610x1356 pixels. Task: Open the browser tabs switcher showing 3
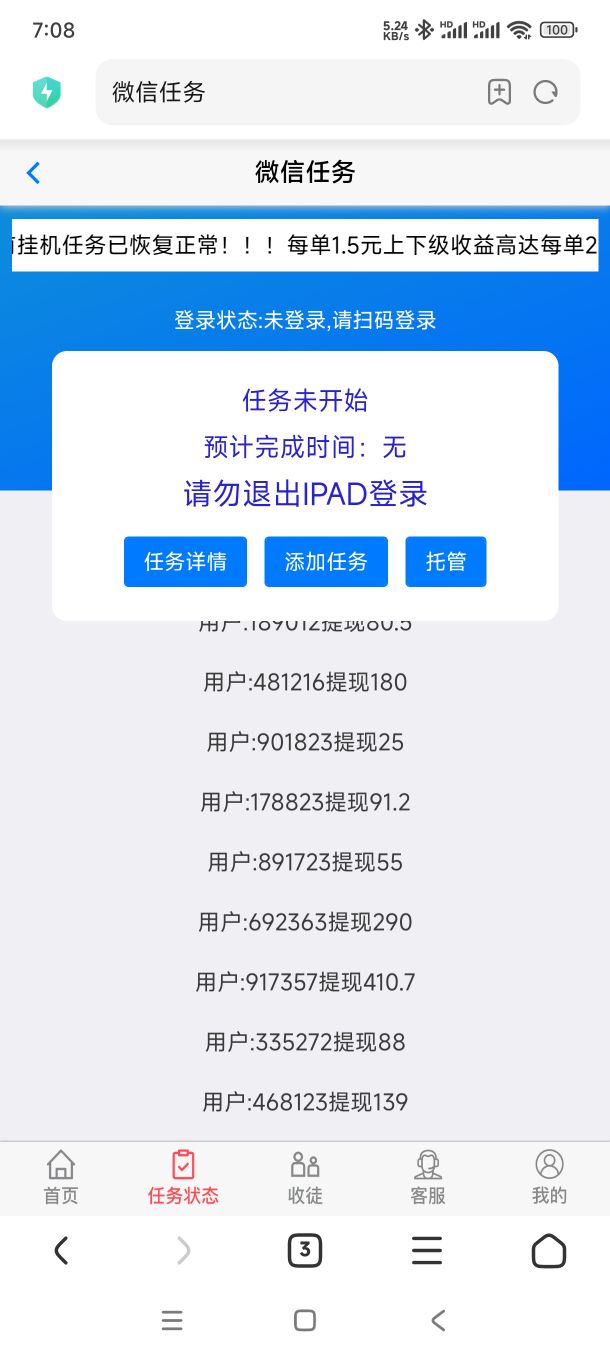305,1250
